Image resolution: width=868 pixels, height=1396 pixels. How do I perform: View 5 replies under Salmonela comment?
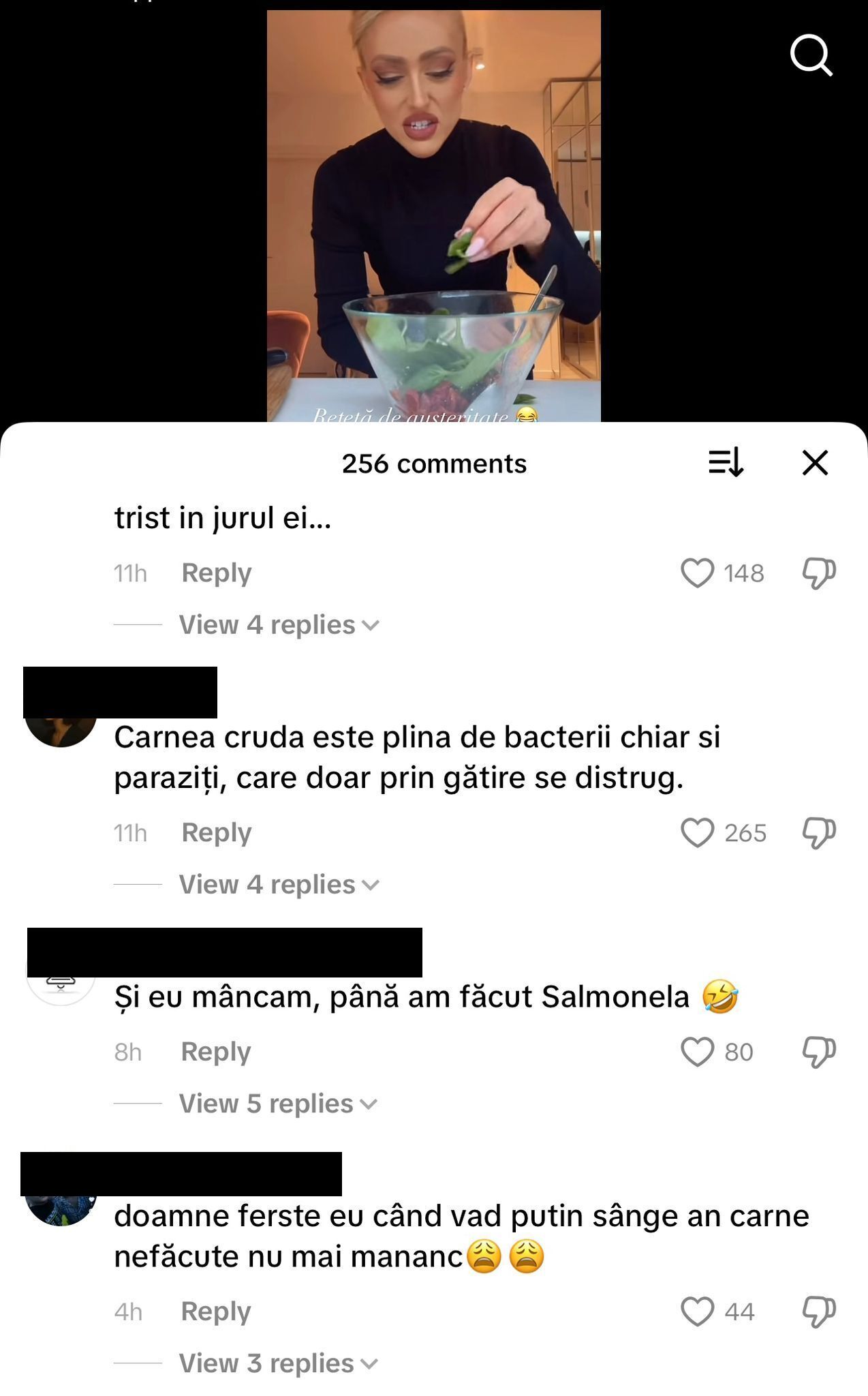pyautogui.click(x=277, y=1104)
